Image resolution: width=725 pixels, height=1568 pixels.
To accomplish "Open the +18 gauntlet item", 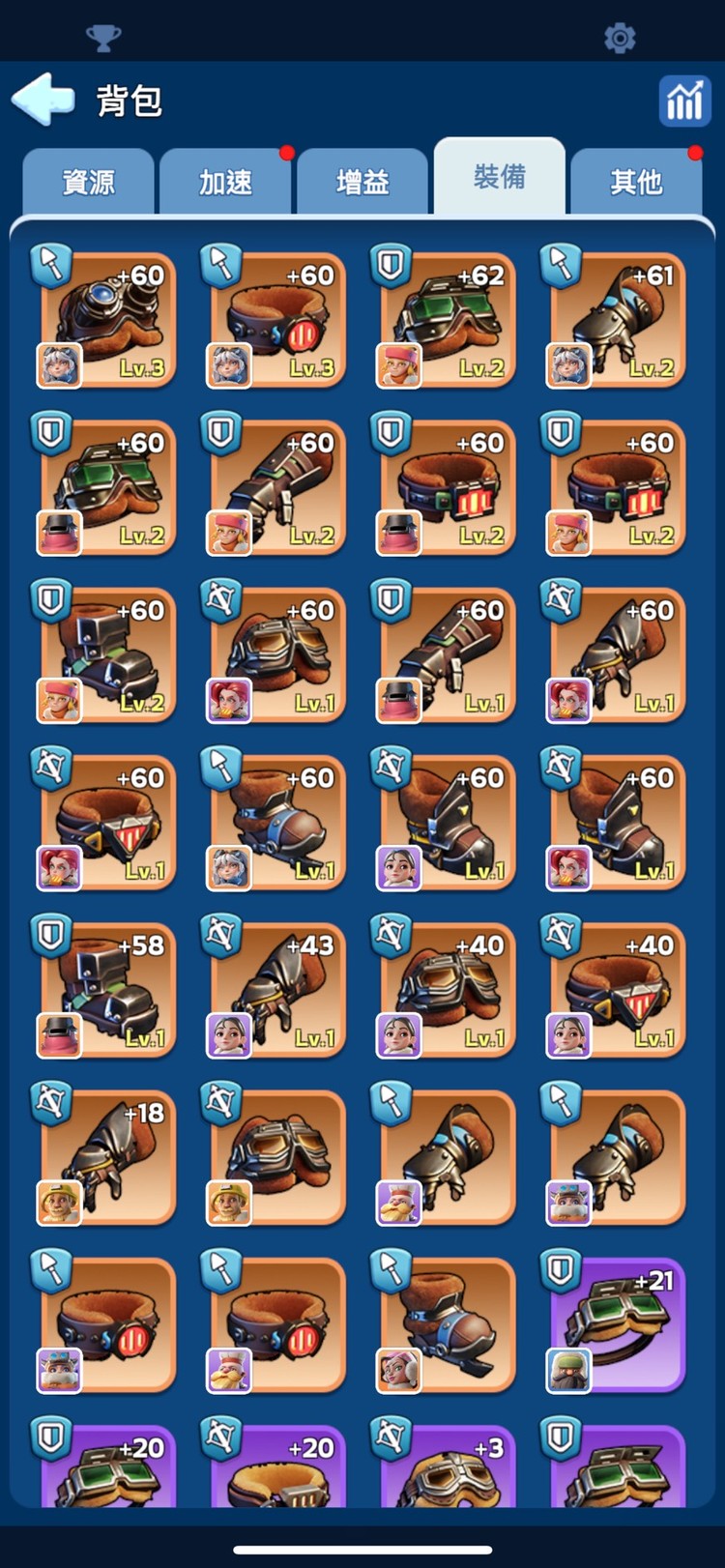I will [108, 1157].
